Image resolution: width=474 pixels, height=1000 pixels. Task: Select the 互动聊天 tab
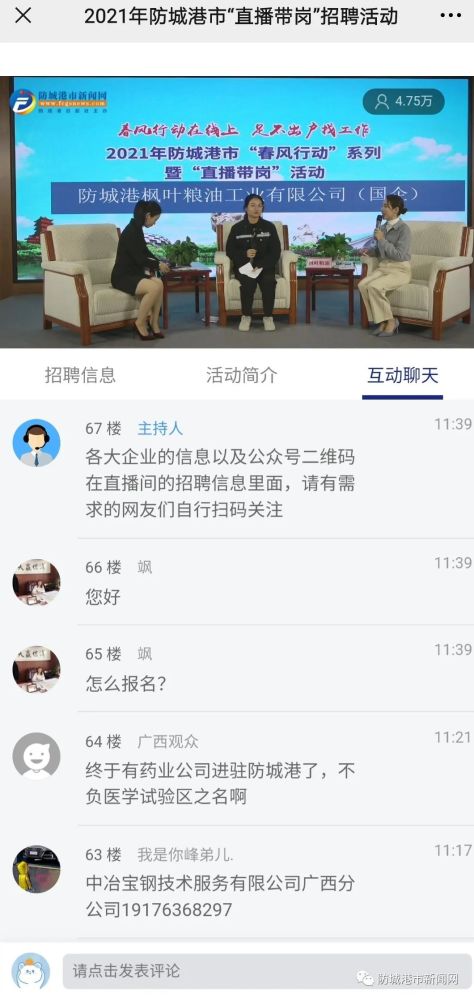pyautogui.click(x=403, y=375)
